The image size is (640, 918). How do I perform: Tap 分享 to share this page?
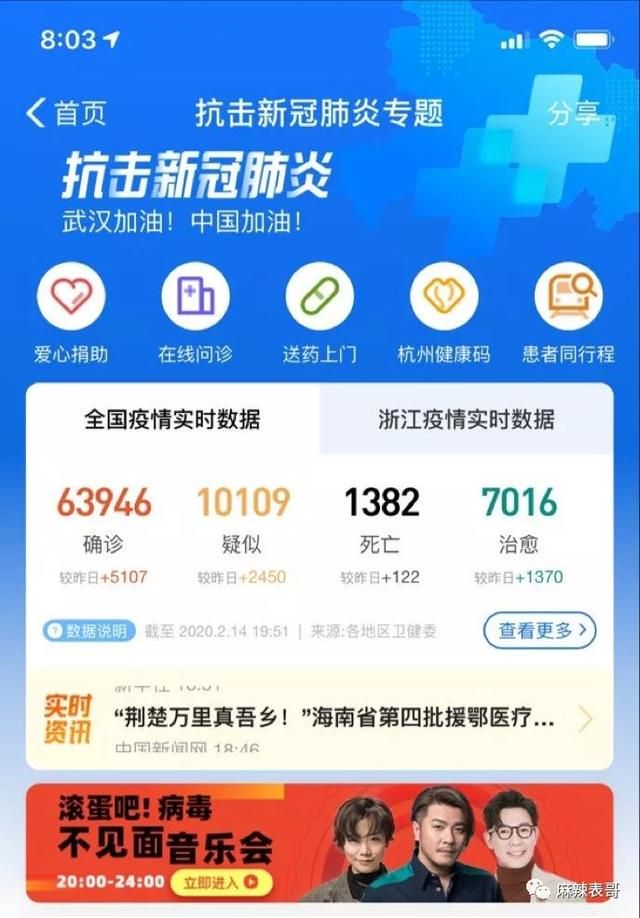[573, 113]
